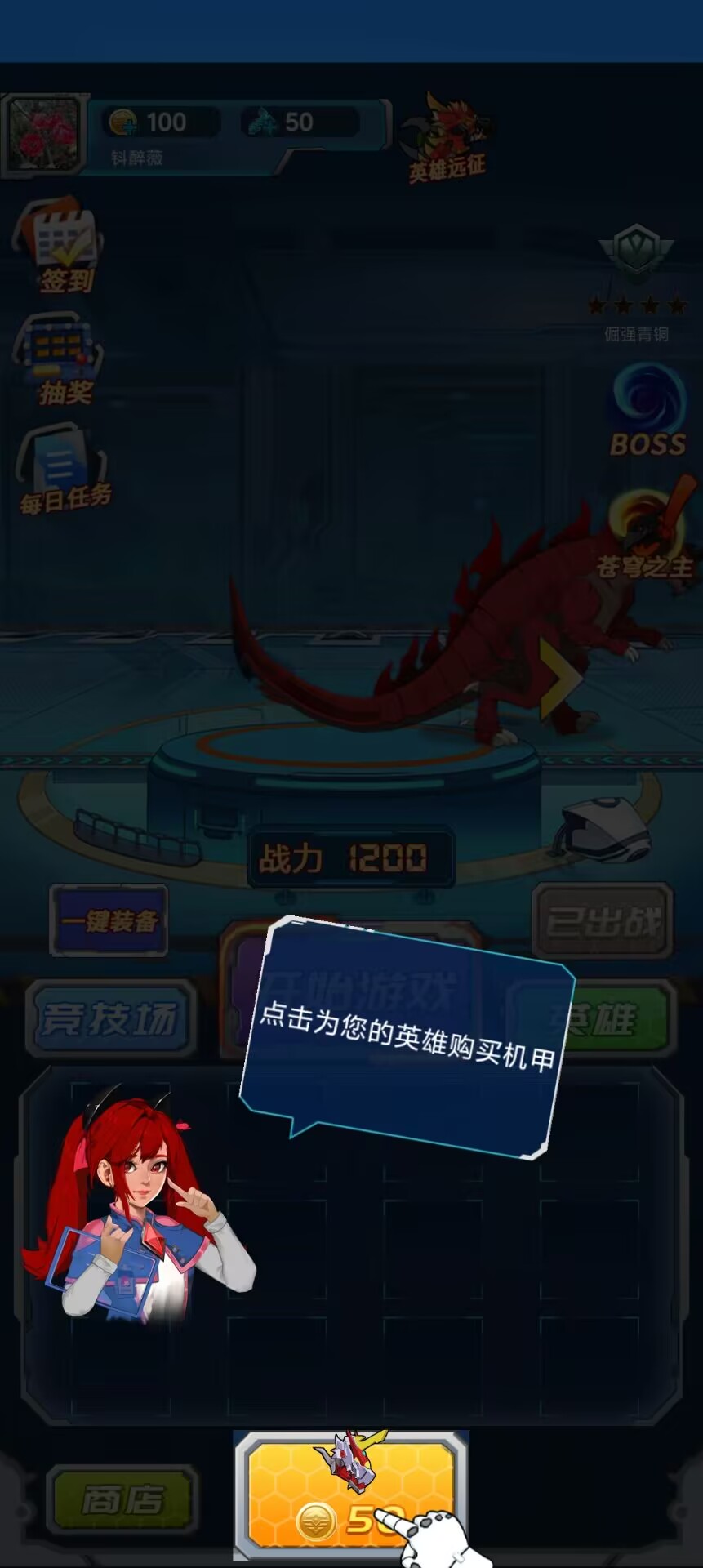
Task: Show the next hero with the yellow arrow
Action: pos(561,679)
